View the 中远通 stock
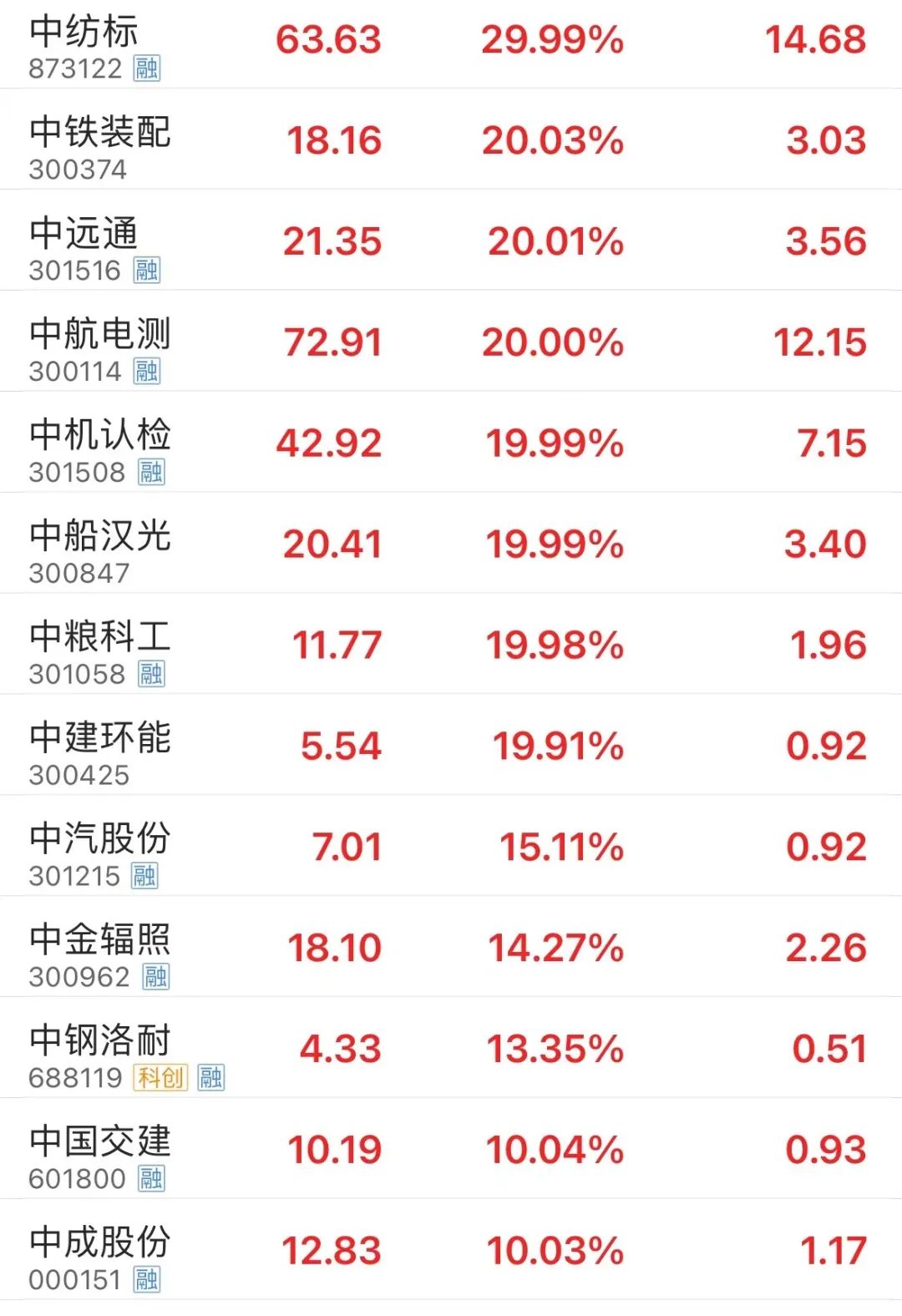This screenshot has height=1316, width=902. (84, 235)
